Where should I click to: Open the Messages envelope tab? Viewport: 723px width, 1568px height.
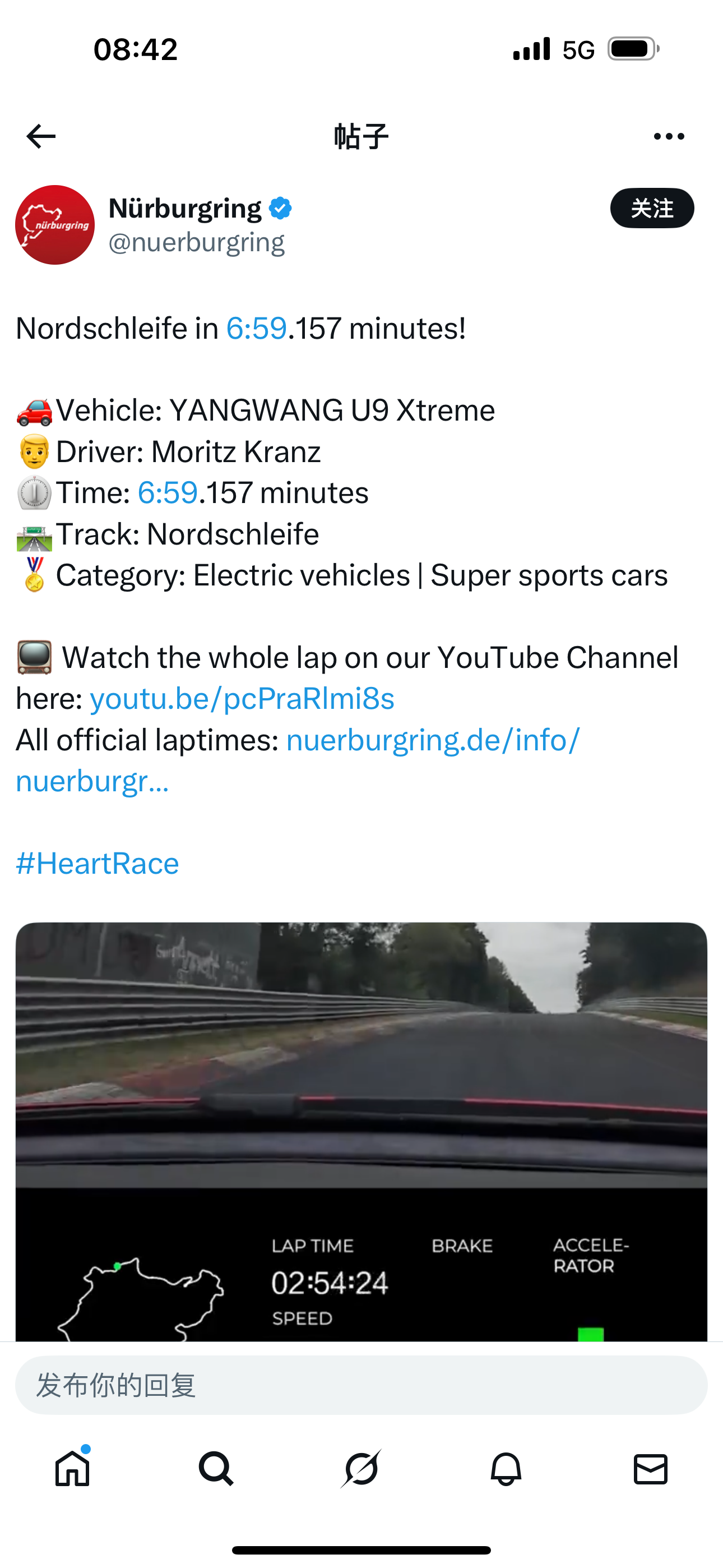pyautogui.click(x=650, y=1468)
